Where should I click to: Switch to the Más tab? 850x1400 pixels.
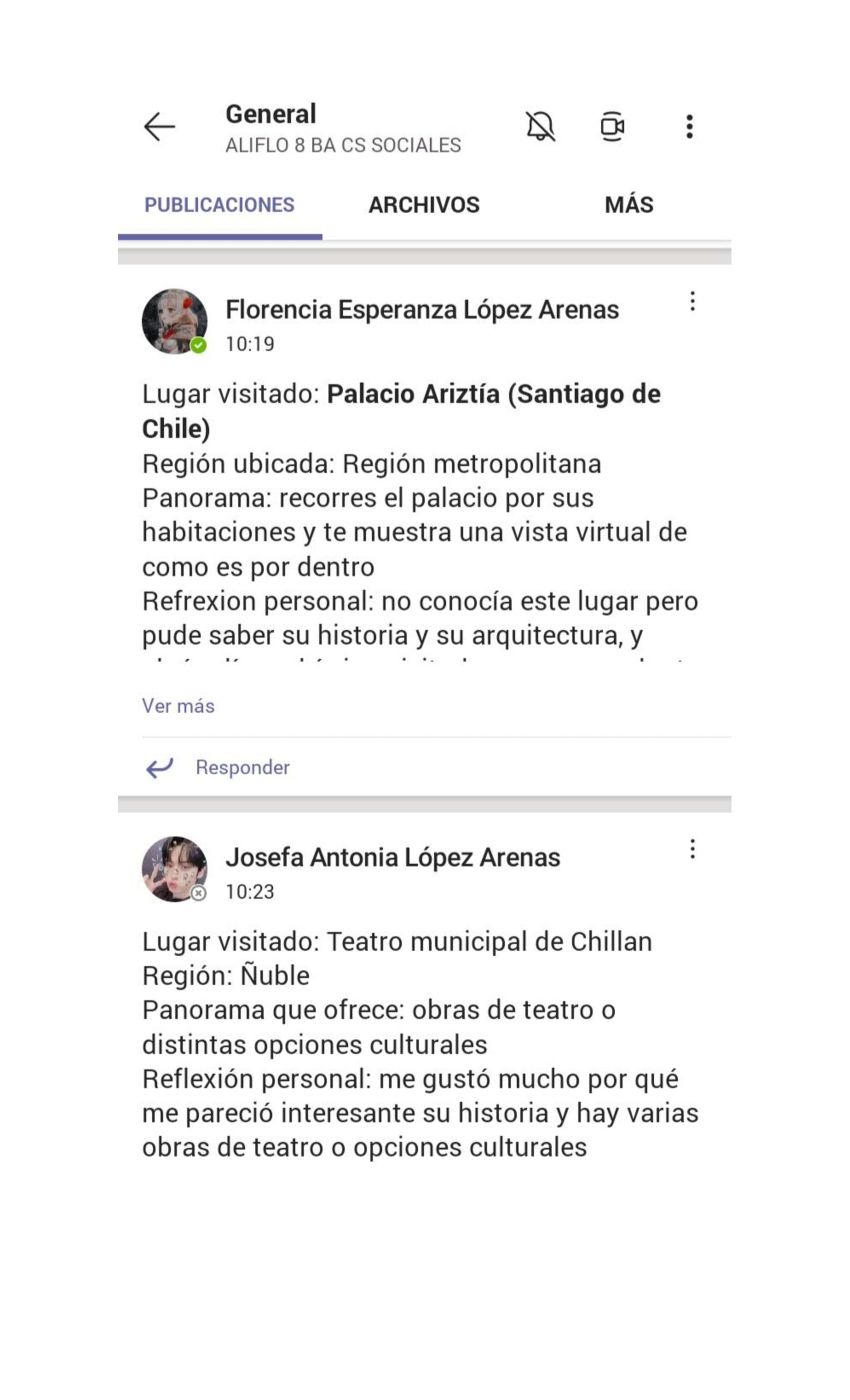pos(629,205)
